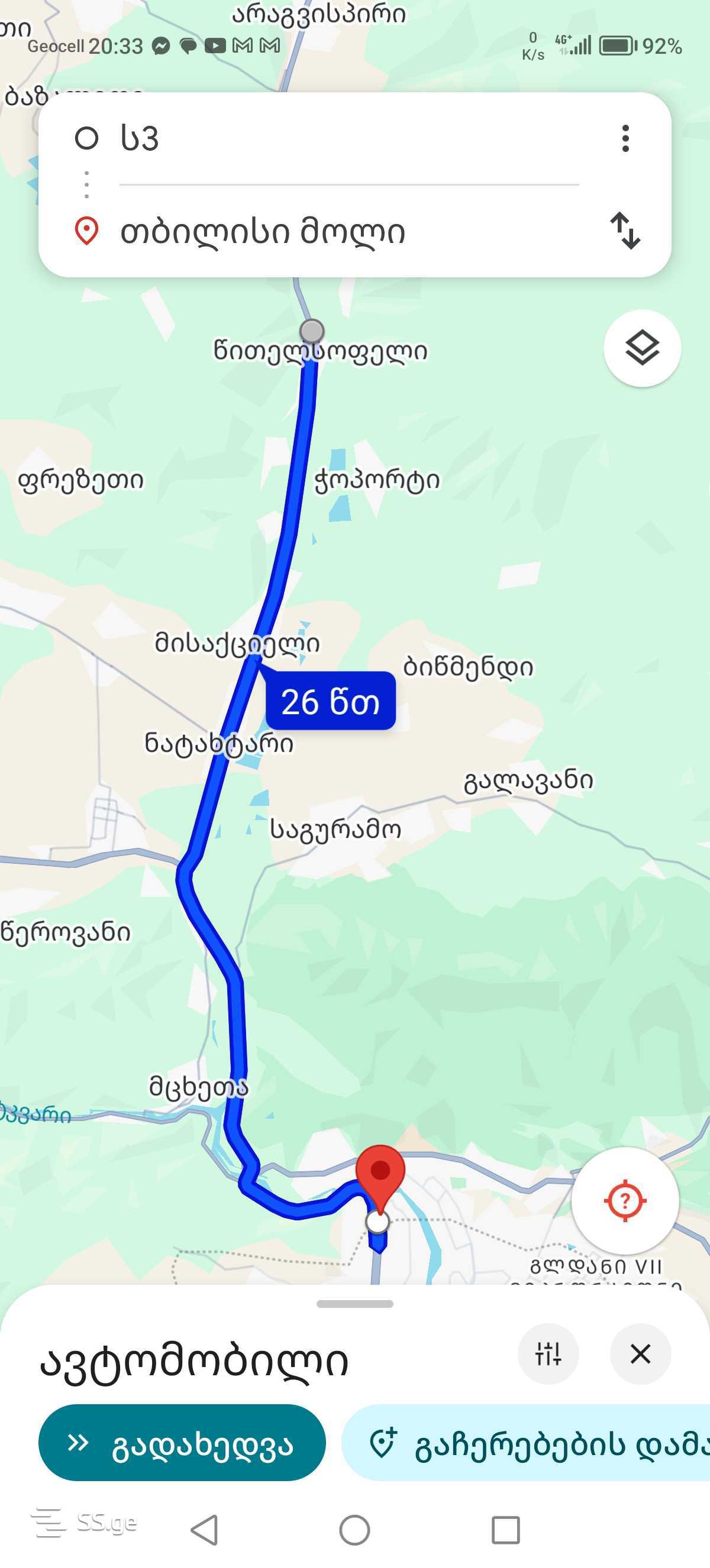Tap the "გადახედვა" preview button

[182, 1443]
